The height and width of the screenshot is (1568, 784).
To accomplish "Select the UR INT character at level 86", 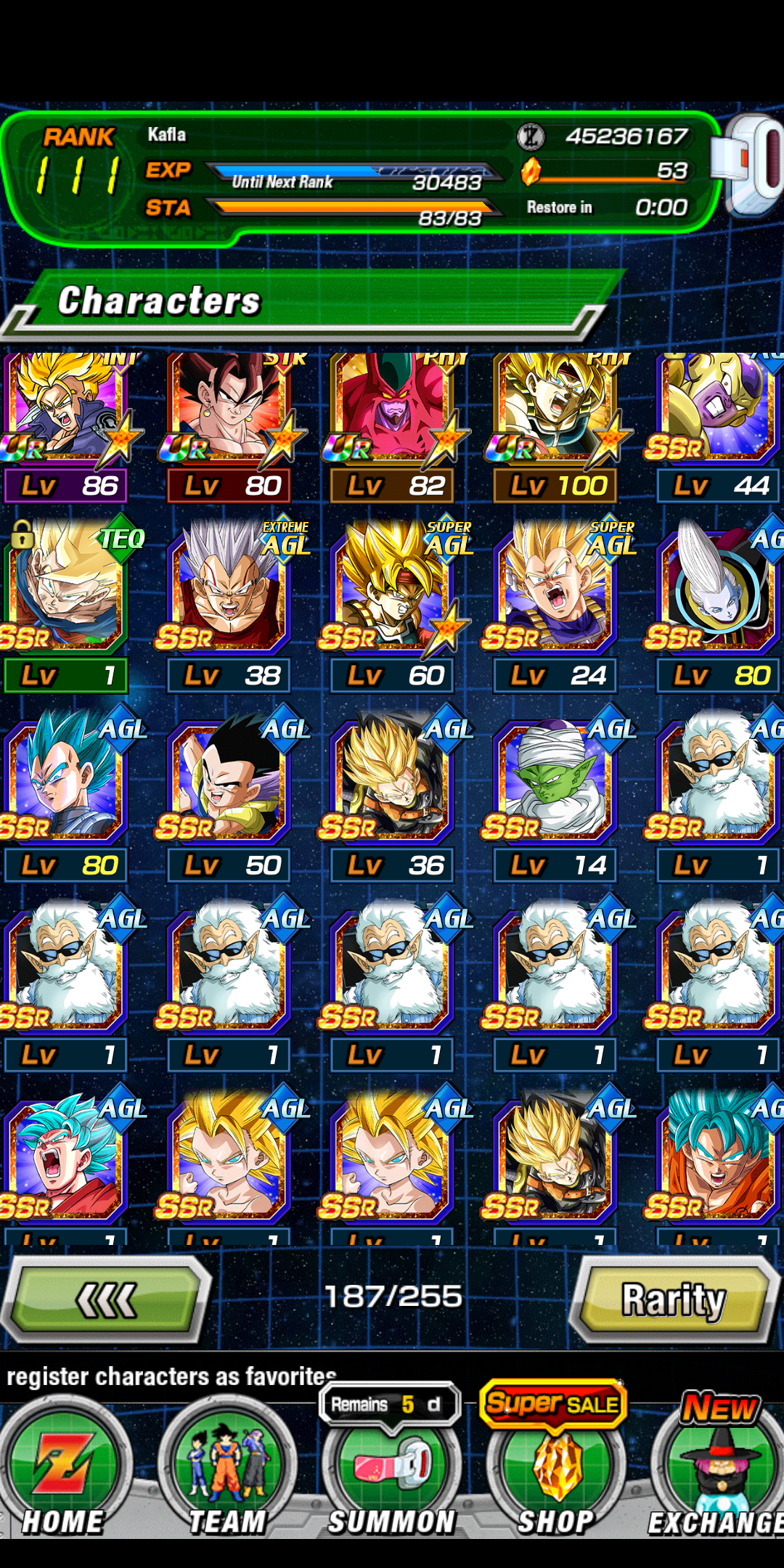I will (x=67, y=428).
